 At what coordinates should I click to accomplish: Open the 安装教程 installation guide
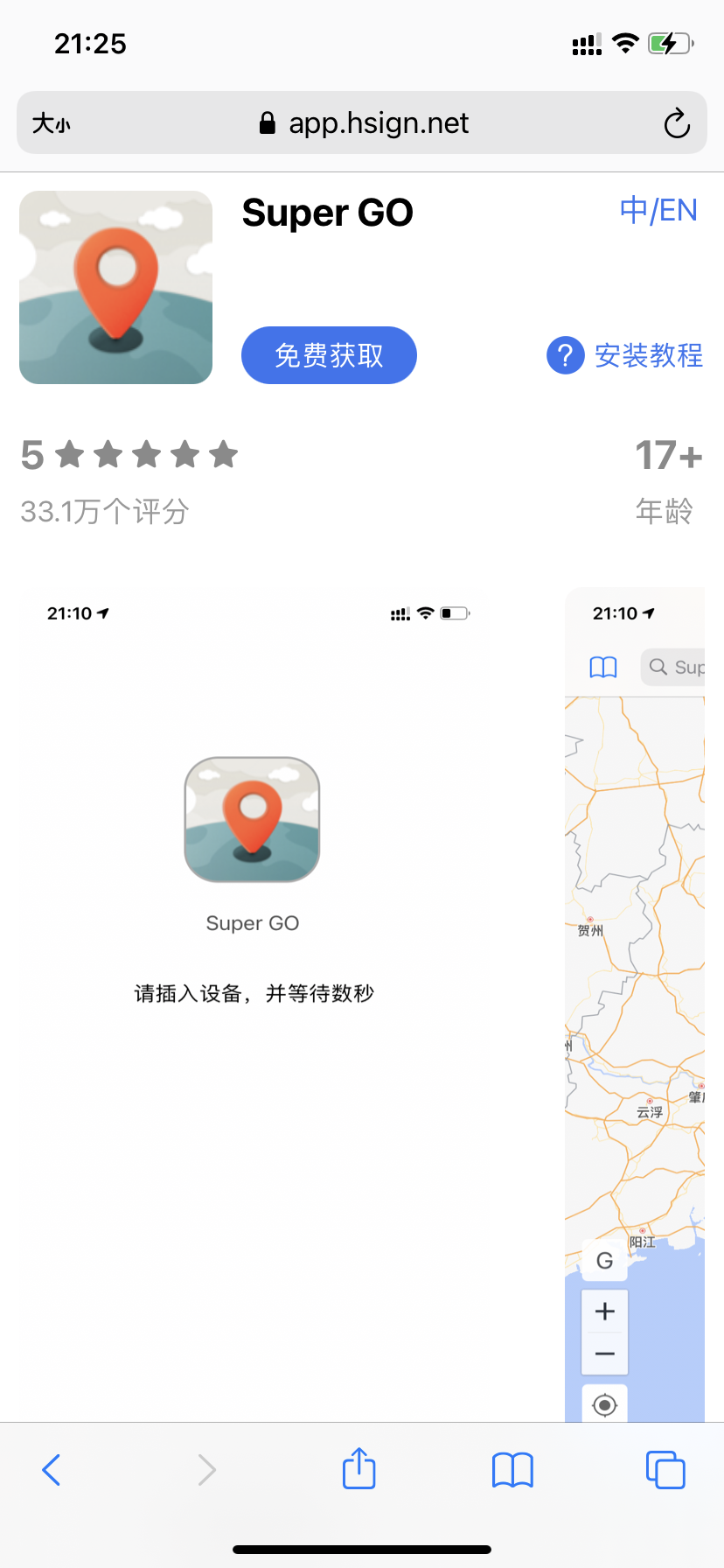tap(626, 355)
